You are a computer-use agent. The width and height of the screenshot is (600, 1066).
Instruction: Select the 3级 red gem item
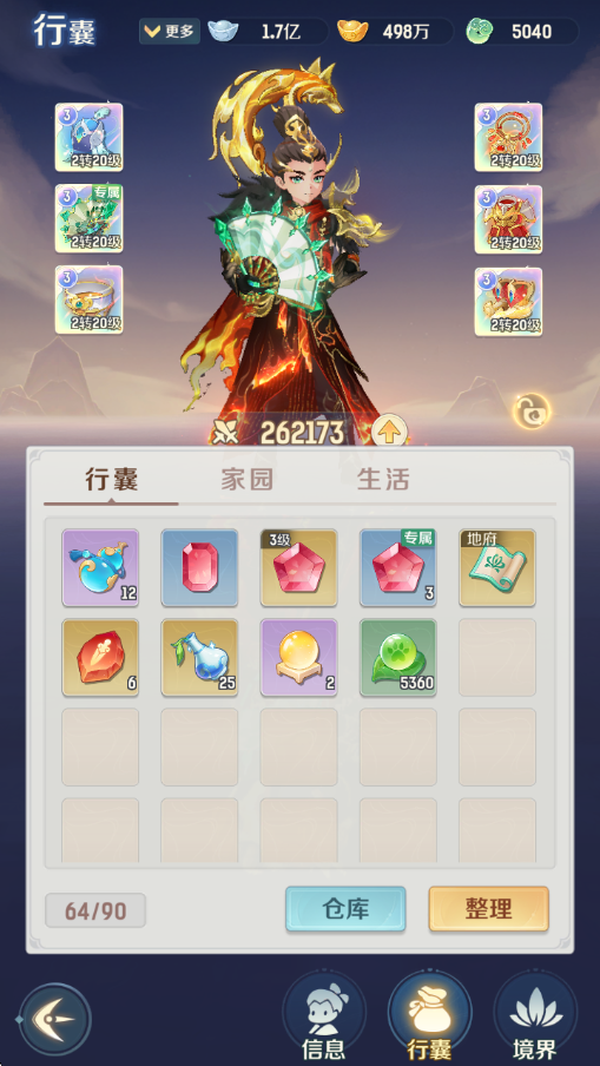(x=298, y=567)
